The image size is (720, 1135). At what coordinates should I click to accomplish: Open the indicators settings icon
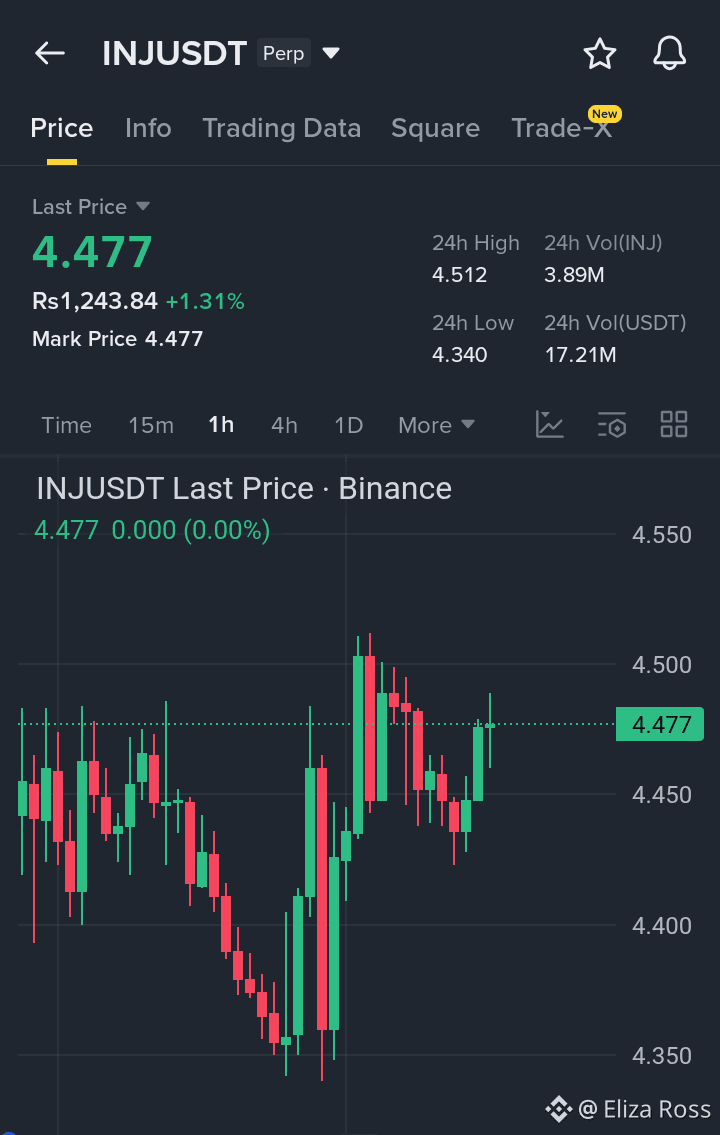tap(611, 424)
